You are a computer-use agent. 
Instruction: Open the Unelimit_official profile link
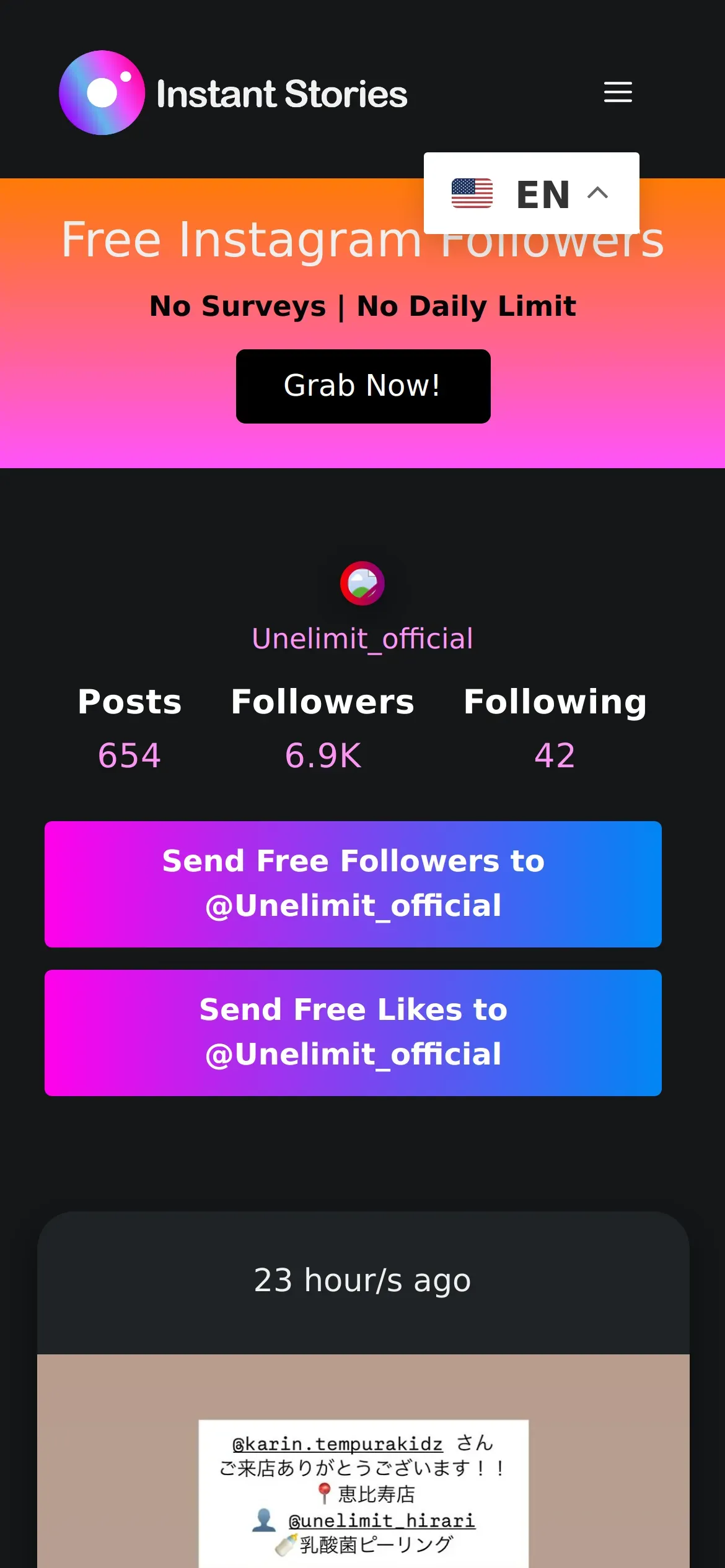(x=362, y=638)
